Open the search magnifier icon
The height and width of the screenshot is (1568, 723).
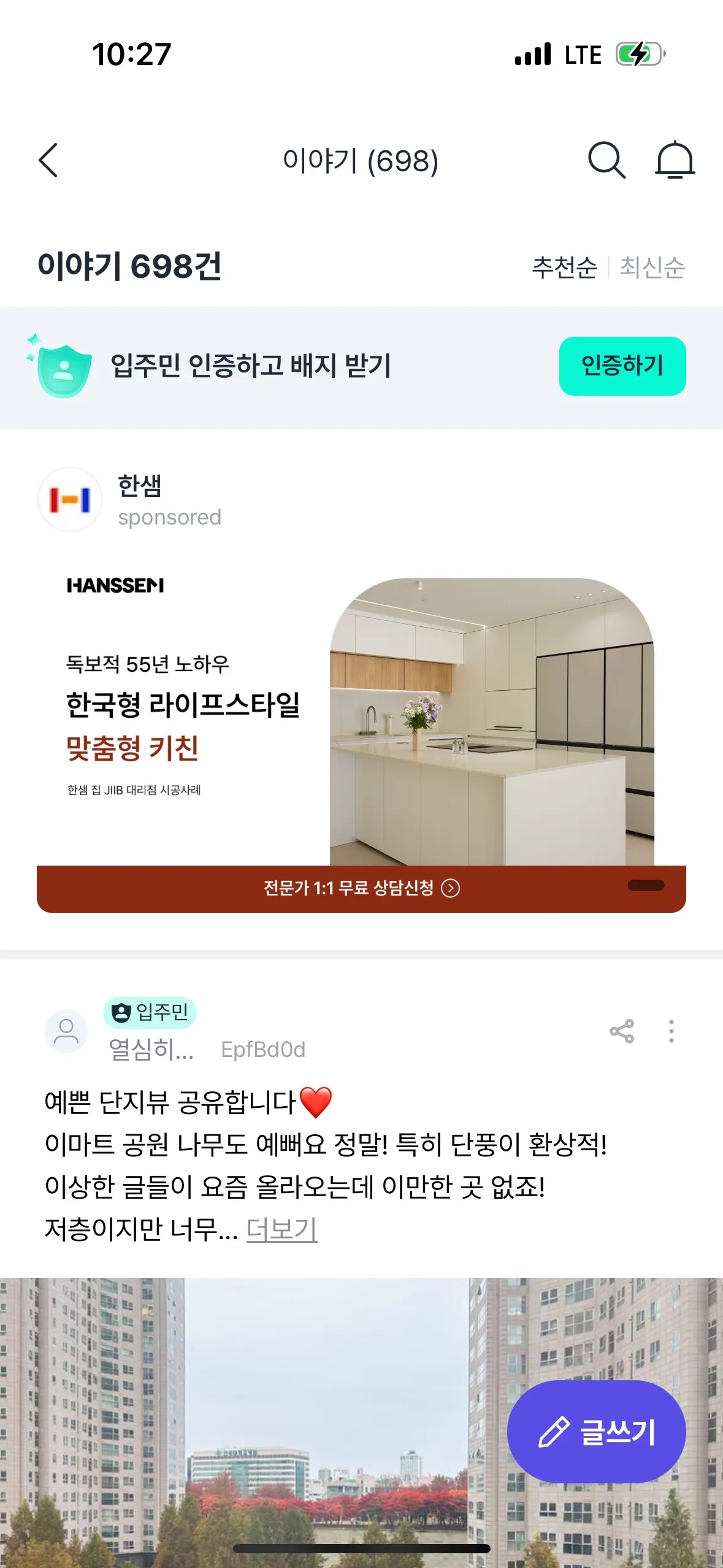click(606, 161)
